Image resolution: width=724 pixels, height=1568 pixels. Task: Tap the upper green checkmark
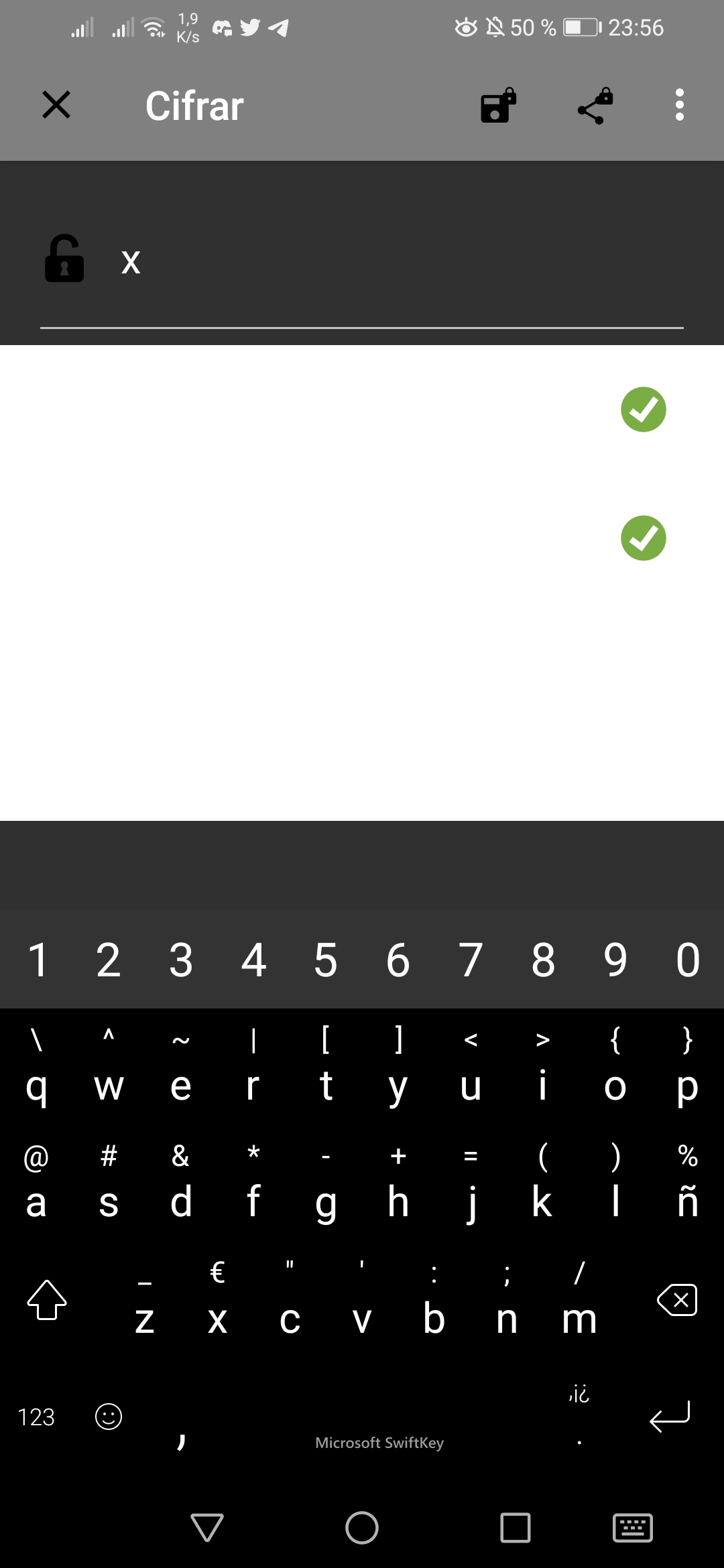click(x=643, y=409)
